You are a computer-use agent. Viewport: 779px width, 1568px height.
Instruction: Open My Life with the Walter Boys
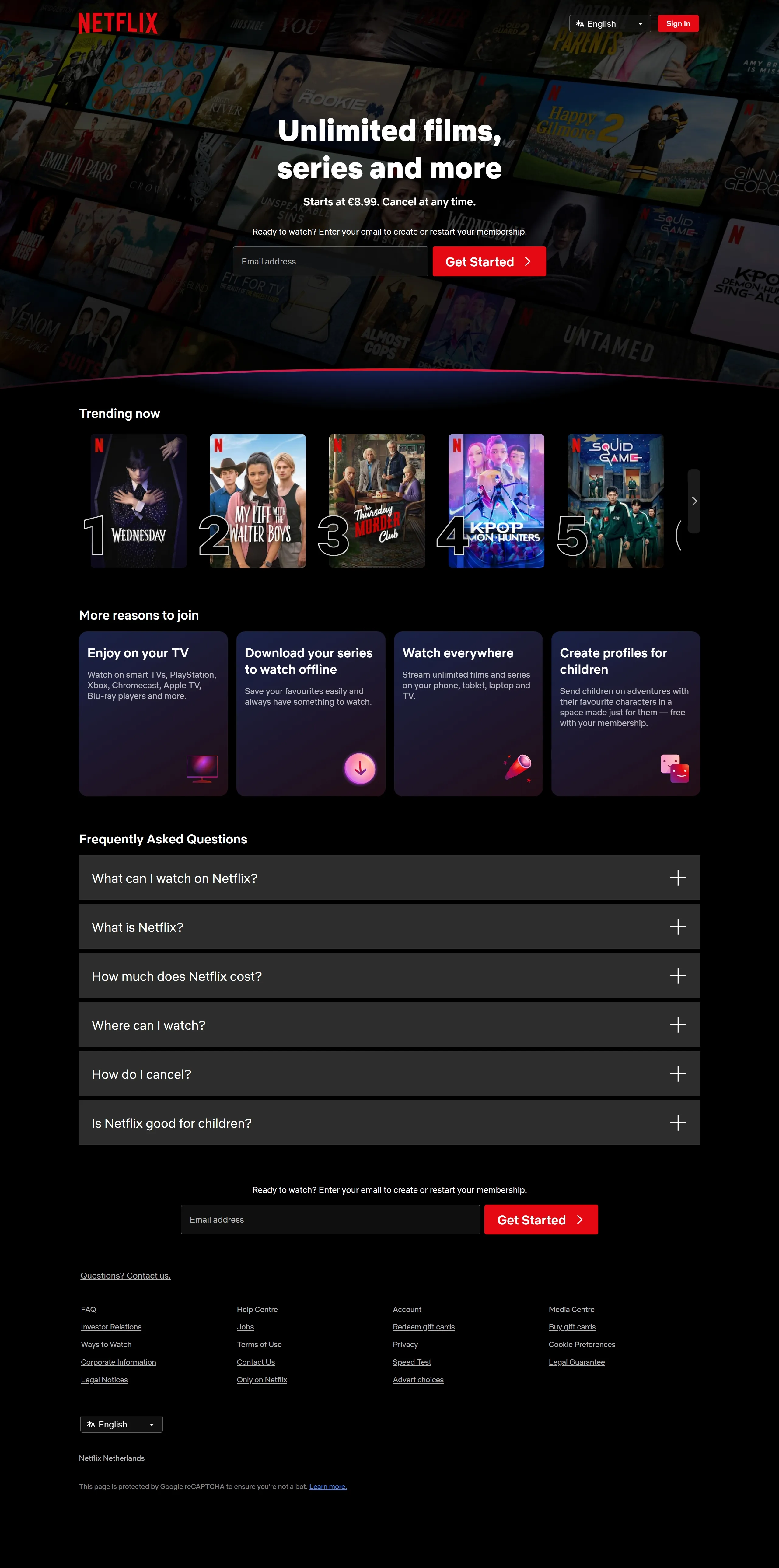pyautogui.click(x=257, y=500)
